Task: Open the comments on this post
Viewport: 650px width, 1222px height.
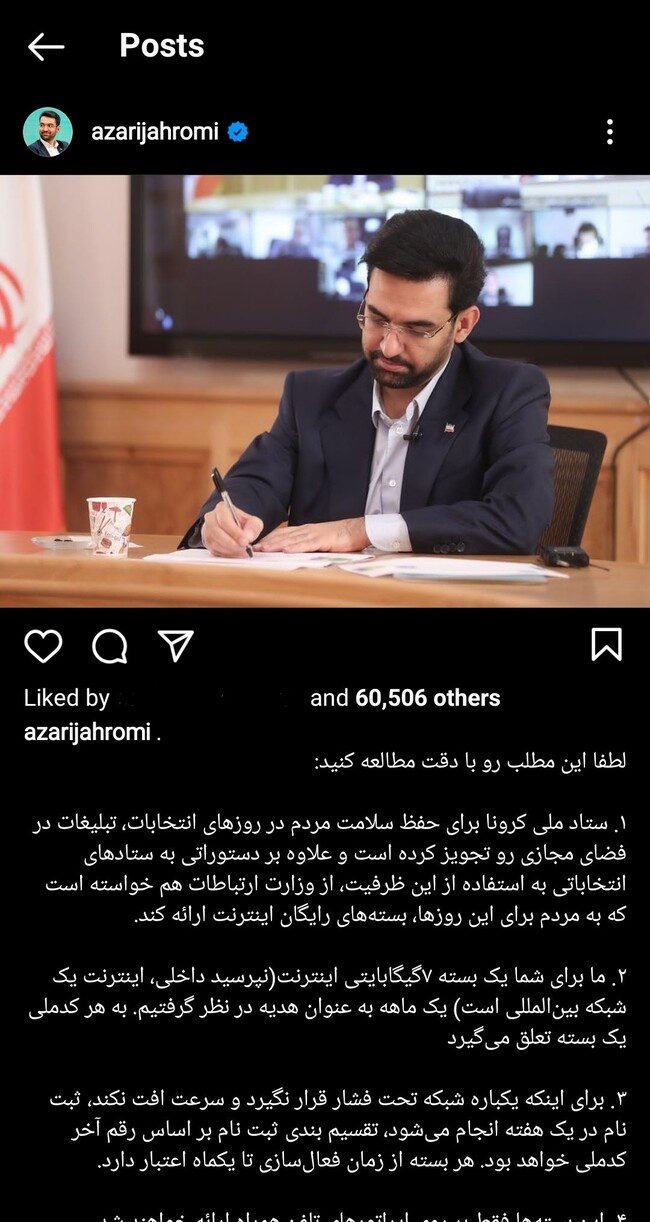Action: 109,646
